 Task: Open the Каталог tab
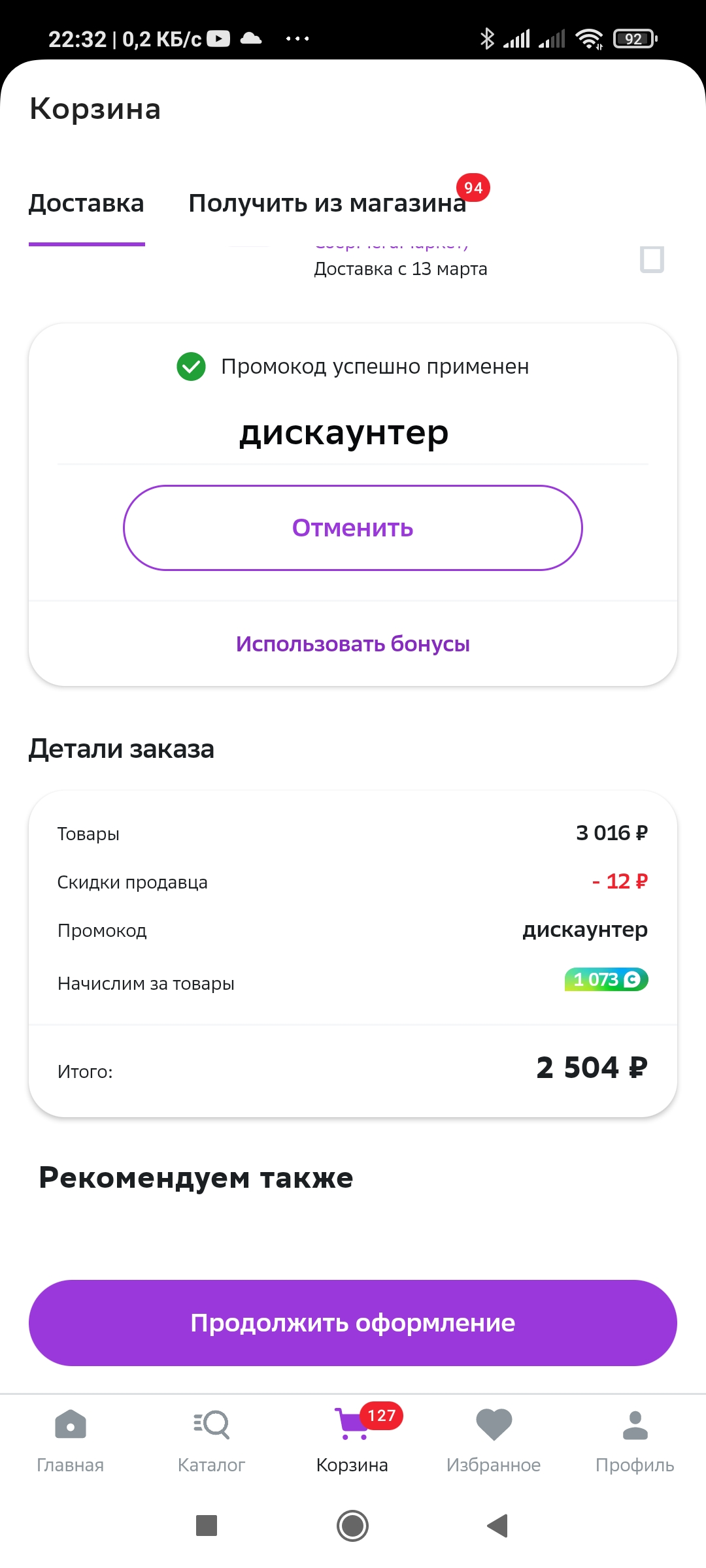click(211, 1441)
